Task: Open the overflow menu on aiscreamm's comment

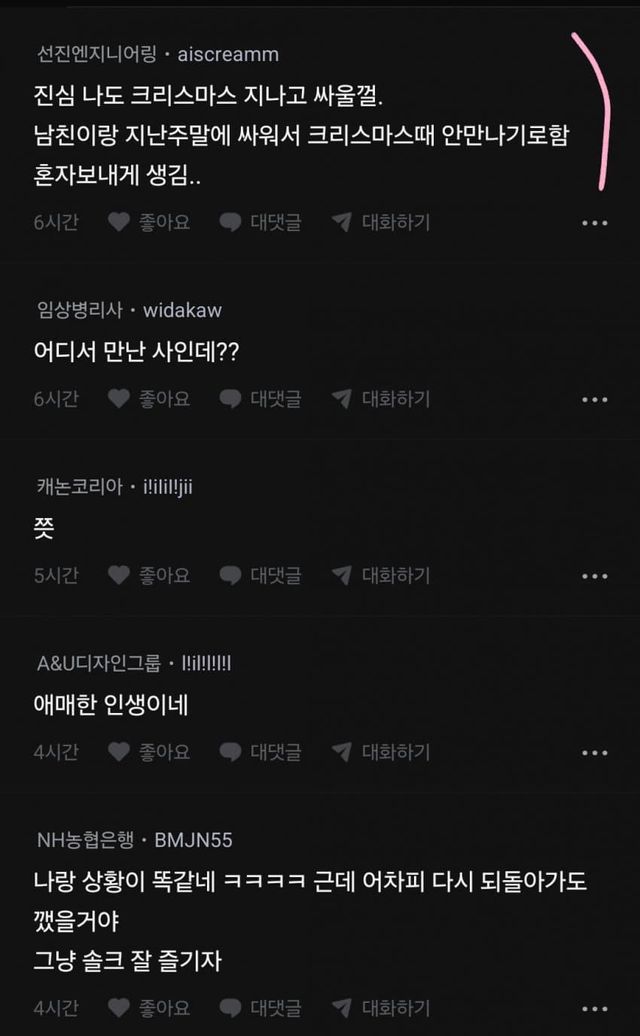Action: point(594,223)
